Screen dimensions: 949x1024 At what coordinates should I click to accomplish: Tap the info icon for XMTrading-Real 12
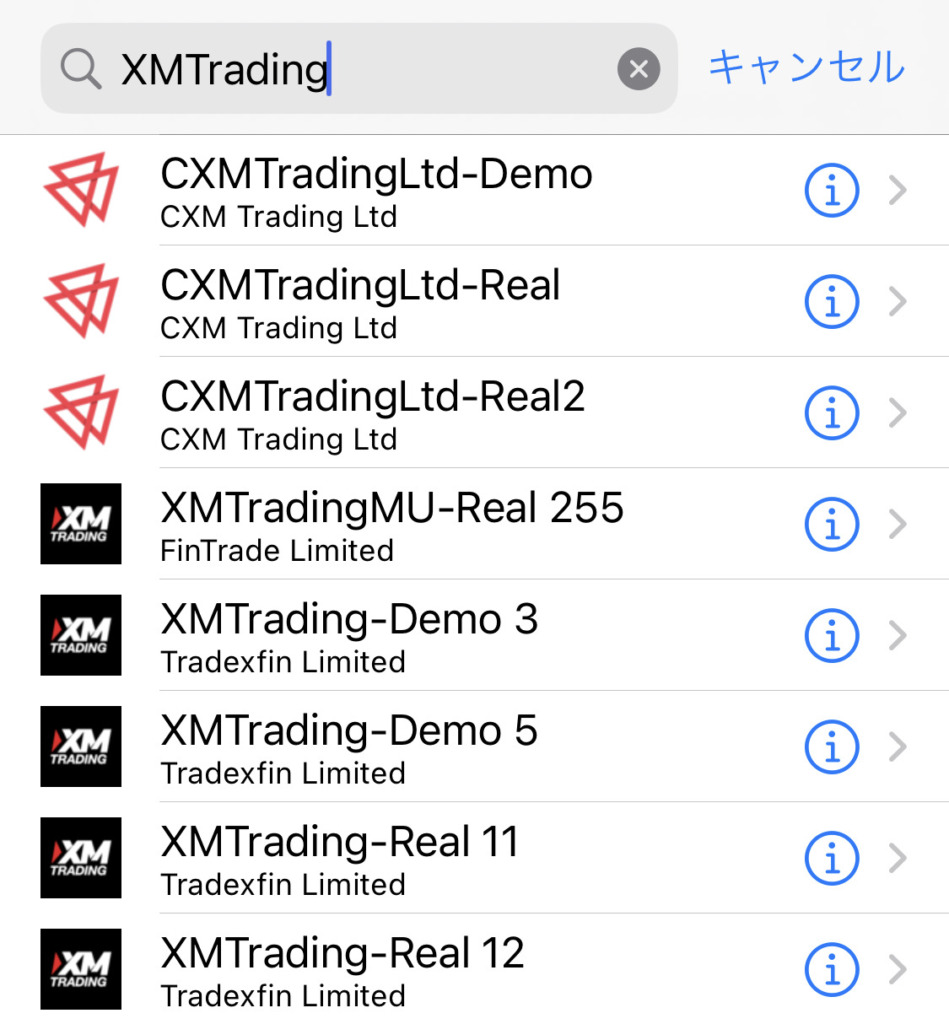[x=831, y=968]
